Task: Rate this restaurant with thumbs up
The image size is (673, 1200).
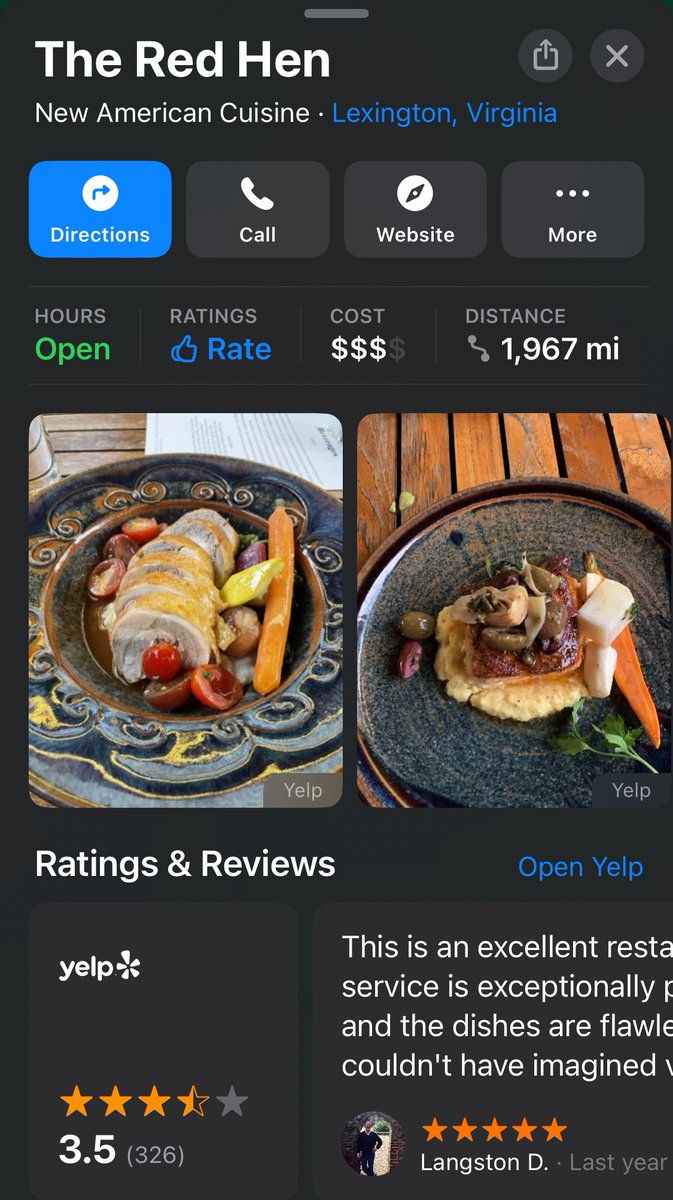Action: [x=221, y=349]
